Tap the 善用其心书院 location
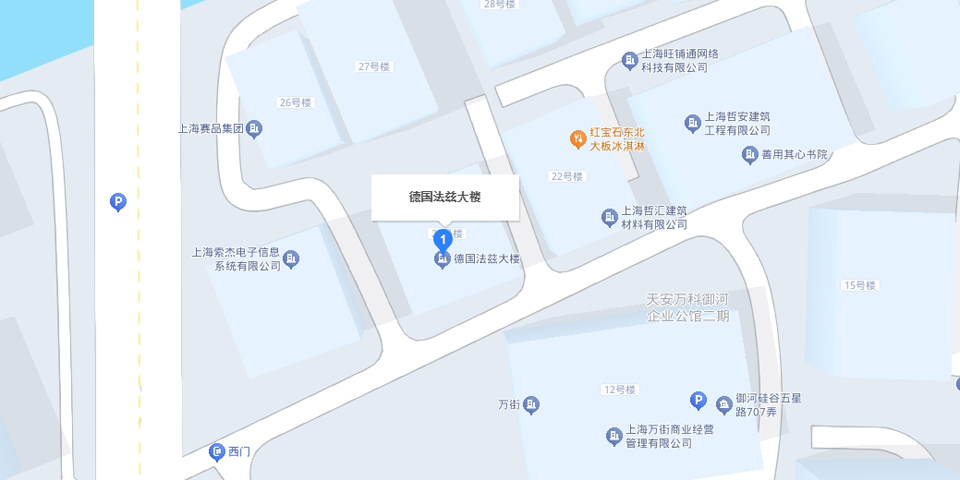 click(x=750, y=154)
